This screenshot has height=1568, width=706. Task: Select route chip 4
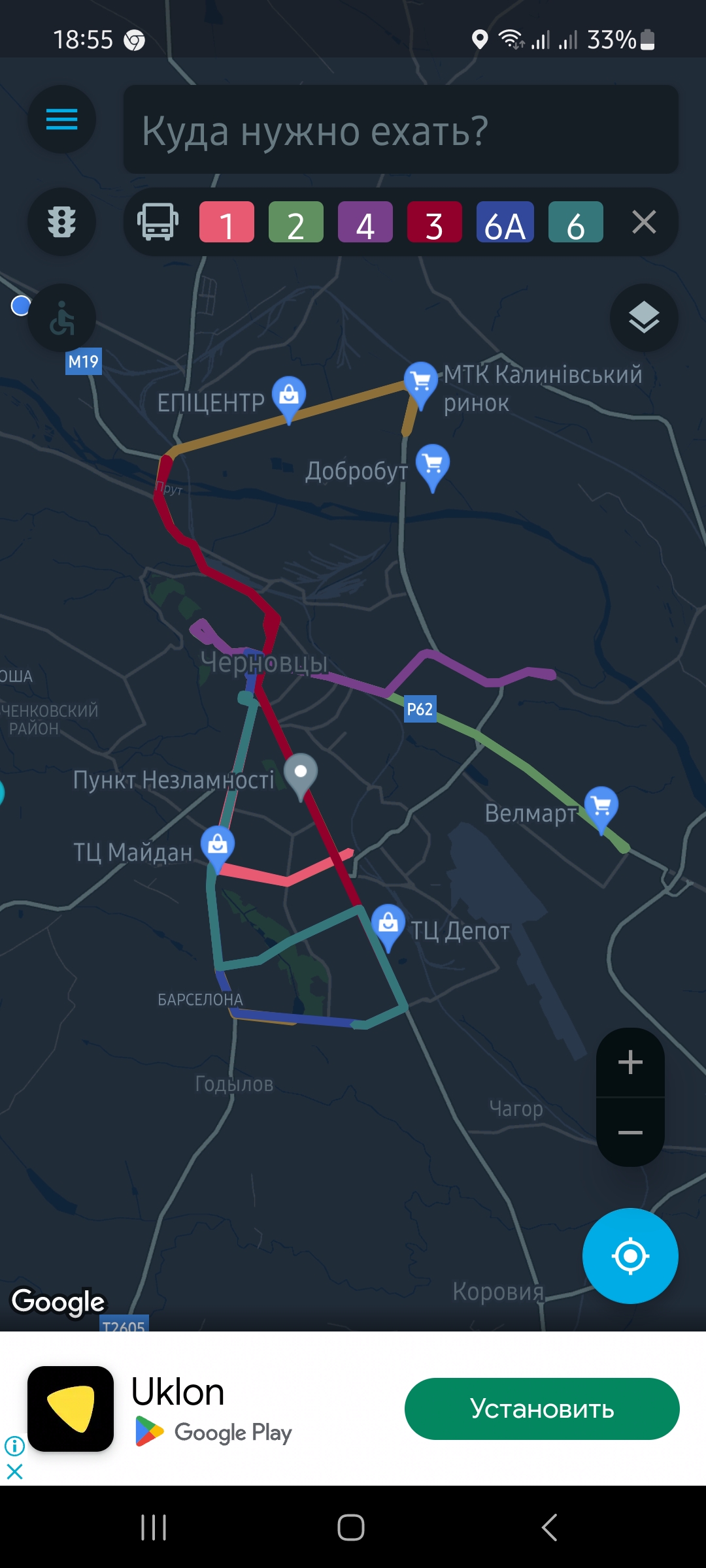365,222
